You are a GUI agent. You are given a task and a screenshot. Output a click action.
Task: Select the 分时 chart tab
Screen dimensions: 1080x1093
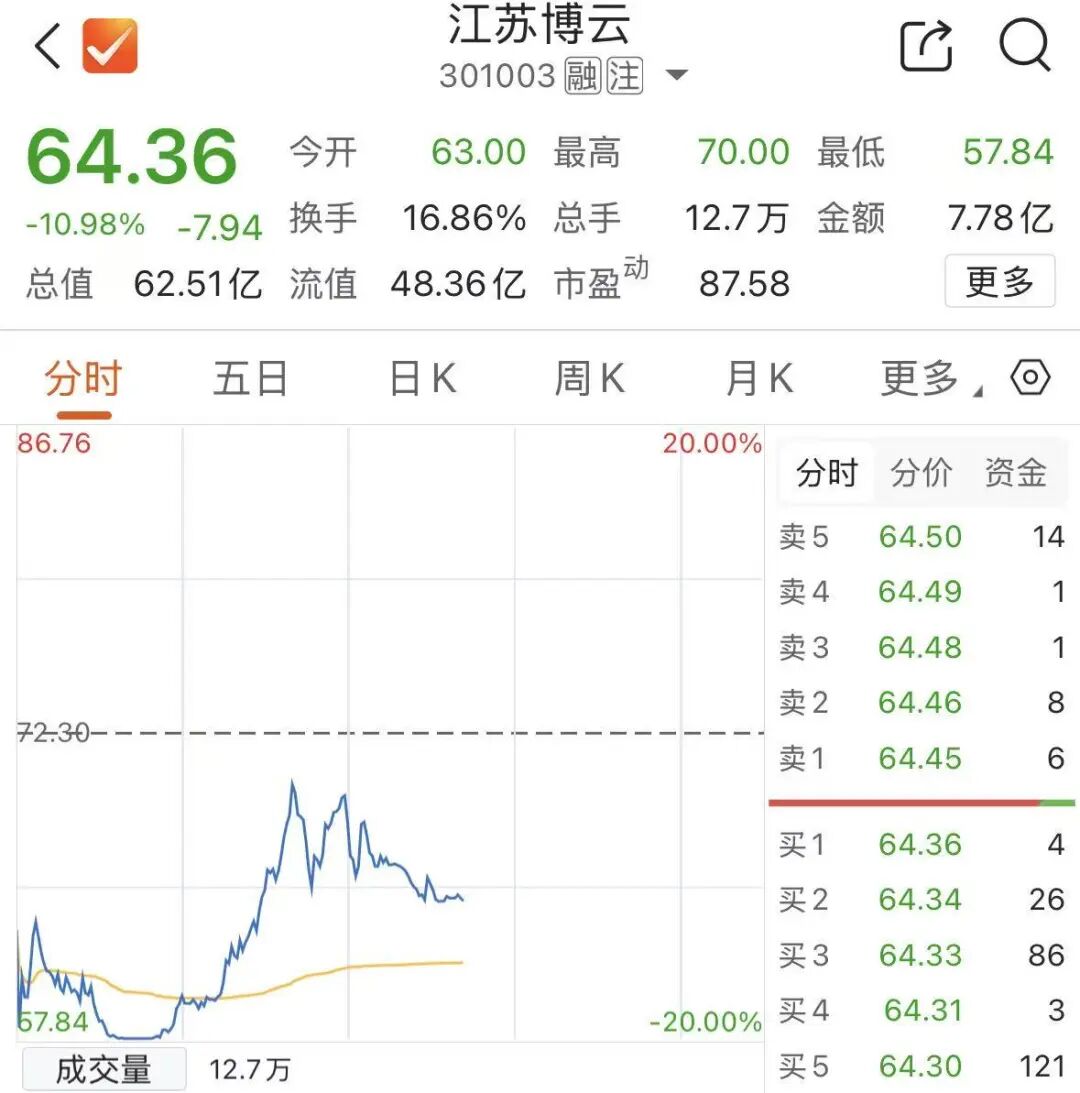pos(82,380)
